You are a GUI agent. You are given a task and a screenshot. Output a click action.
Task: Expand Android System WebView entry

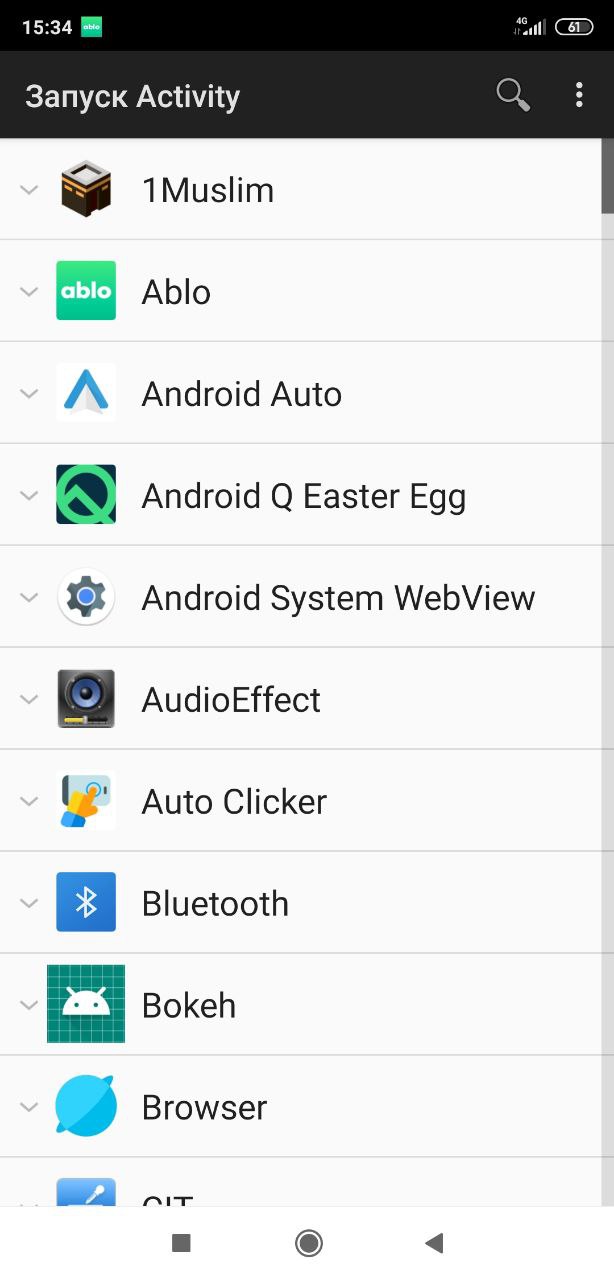click(x=301, y=597)
